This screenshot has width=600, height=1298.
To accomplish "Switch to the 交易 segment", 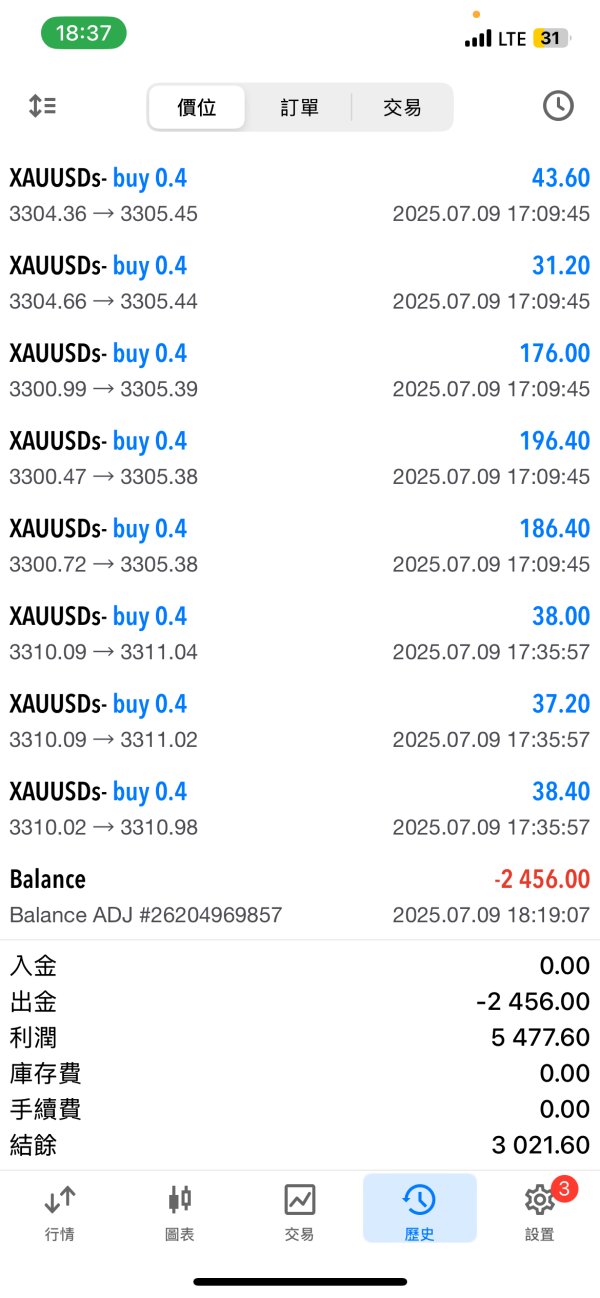I will click(402, 107).
